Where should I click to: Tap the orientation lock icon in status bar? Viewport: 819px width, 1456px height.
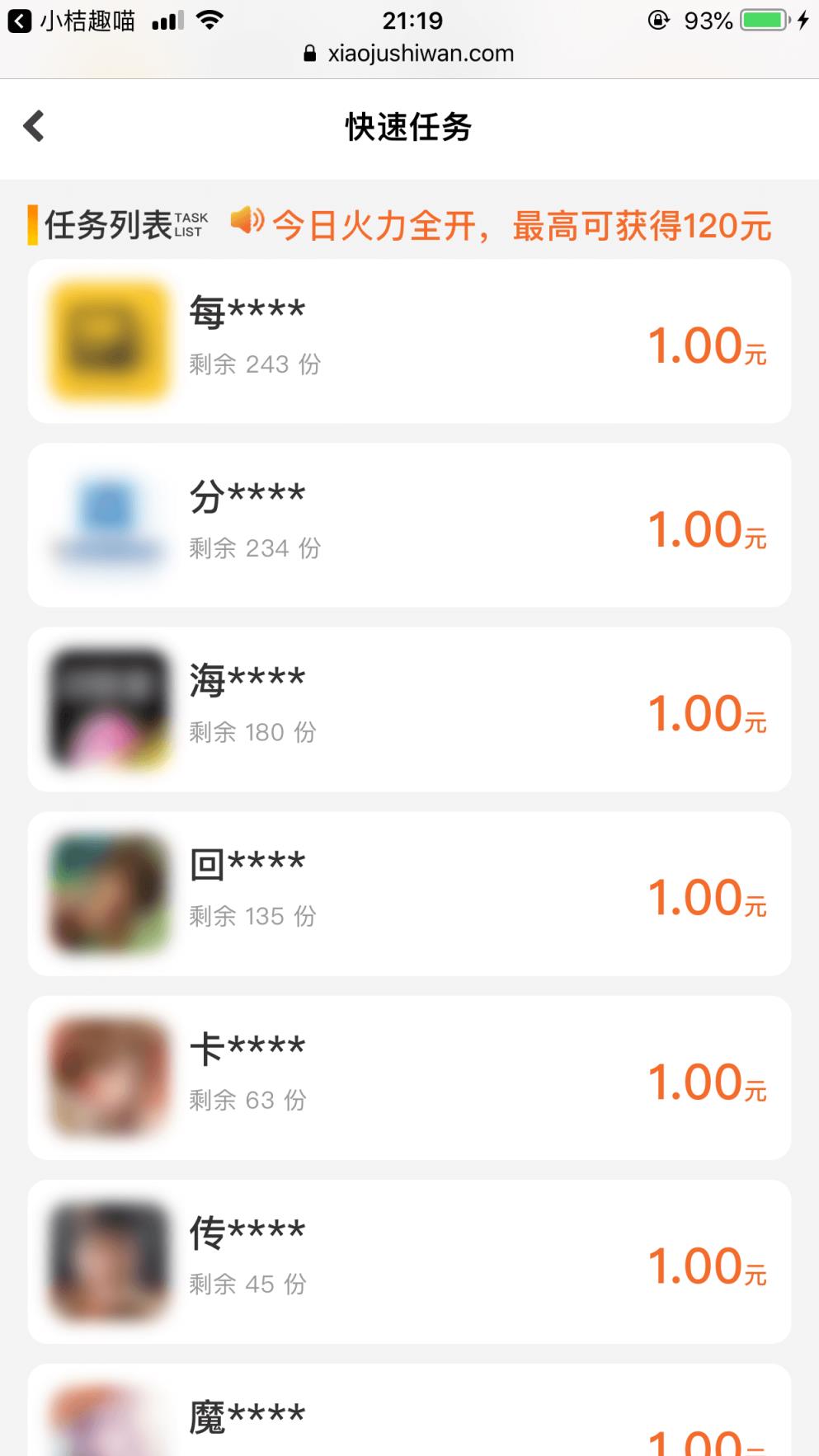(658, 20)
